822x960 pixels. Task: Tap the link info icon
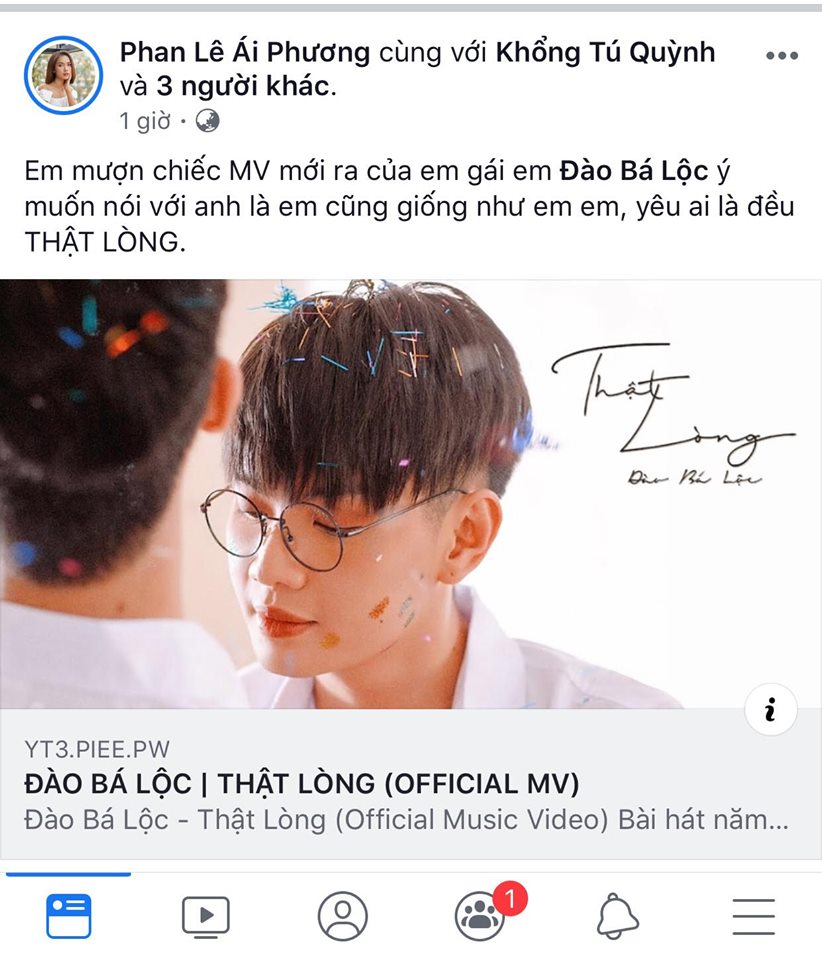(770, 711)
